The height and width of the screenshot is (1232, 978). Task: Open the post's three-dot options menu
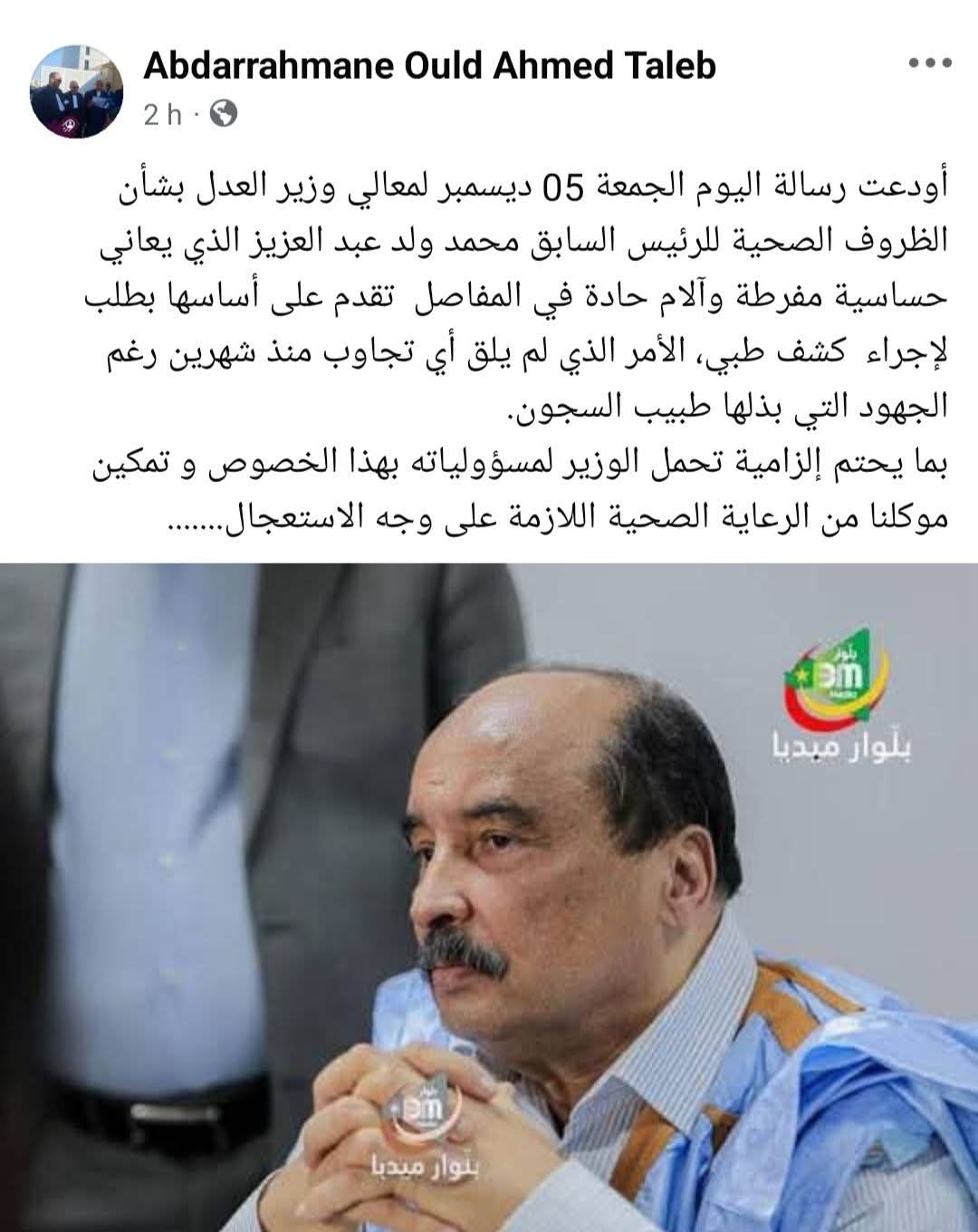tap(930, 65)
